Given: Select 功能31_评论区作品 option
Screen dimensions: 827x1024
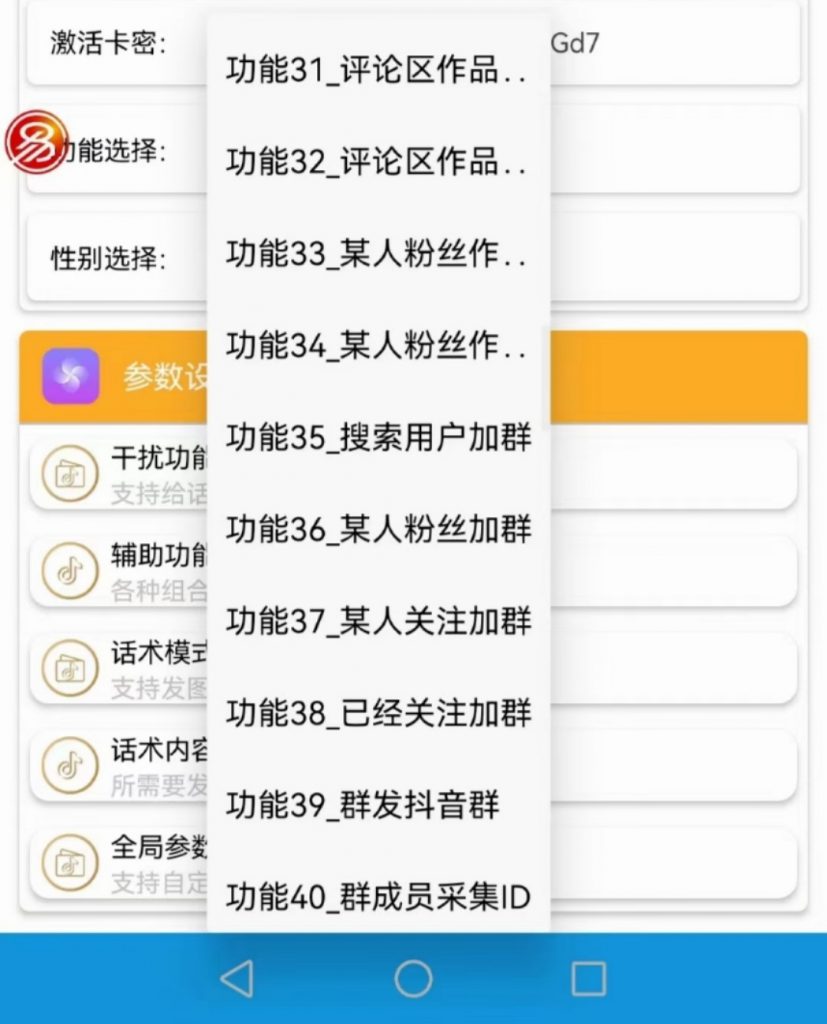Looking at the screenshot, I should 377,71.
